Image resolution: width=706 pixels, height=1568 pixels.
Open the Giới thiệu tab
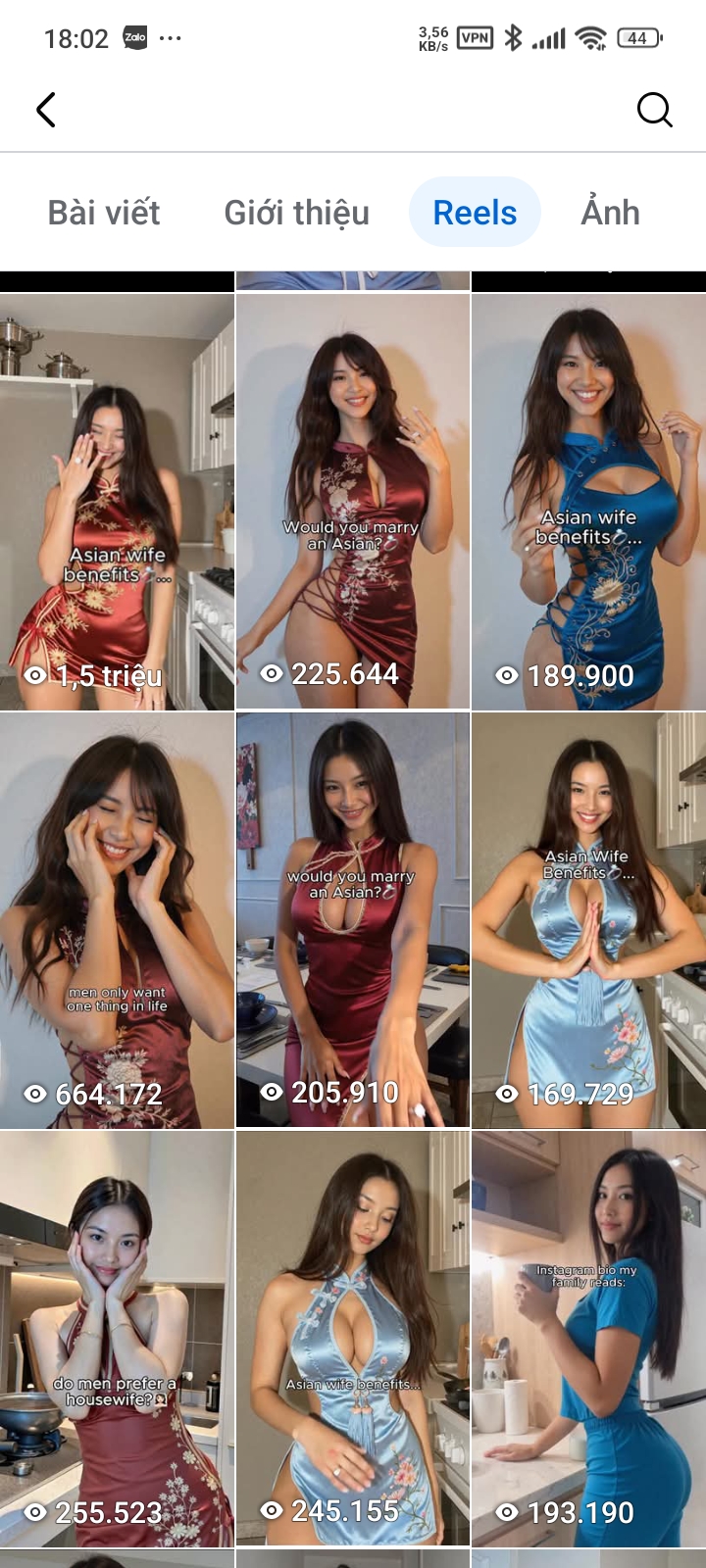click(x=296, y=213)
